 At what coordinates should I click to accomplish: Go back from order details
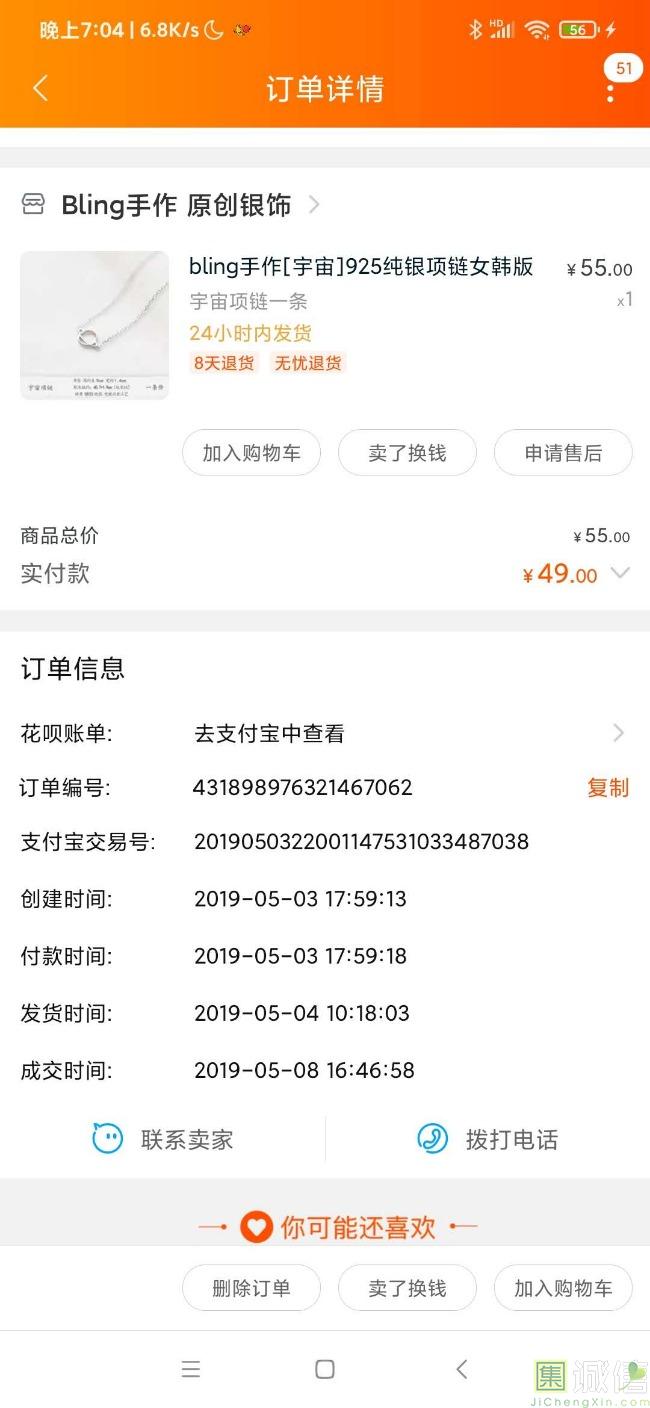pos(40,88)
